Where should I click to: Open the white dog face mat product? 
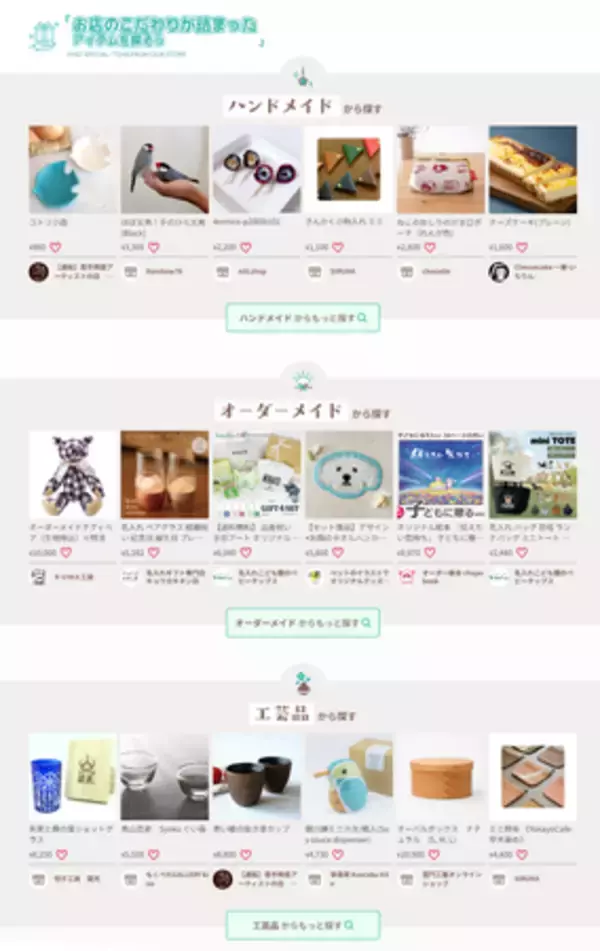[x=348, y=474]
